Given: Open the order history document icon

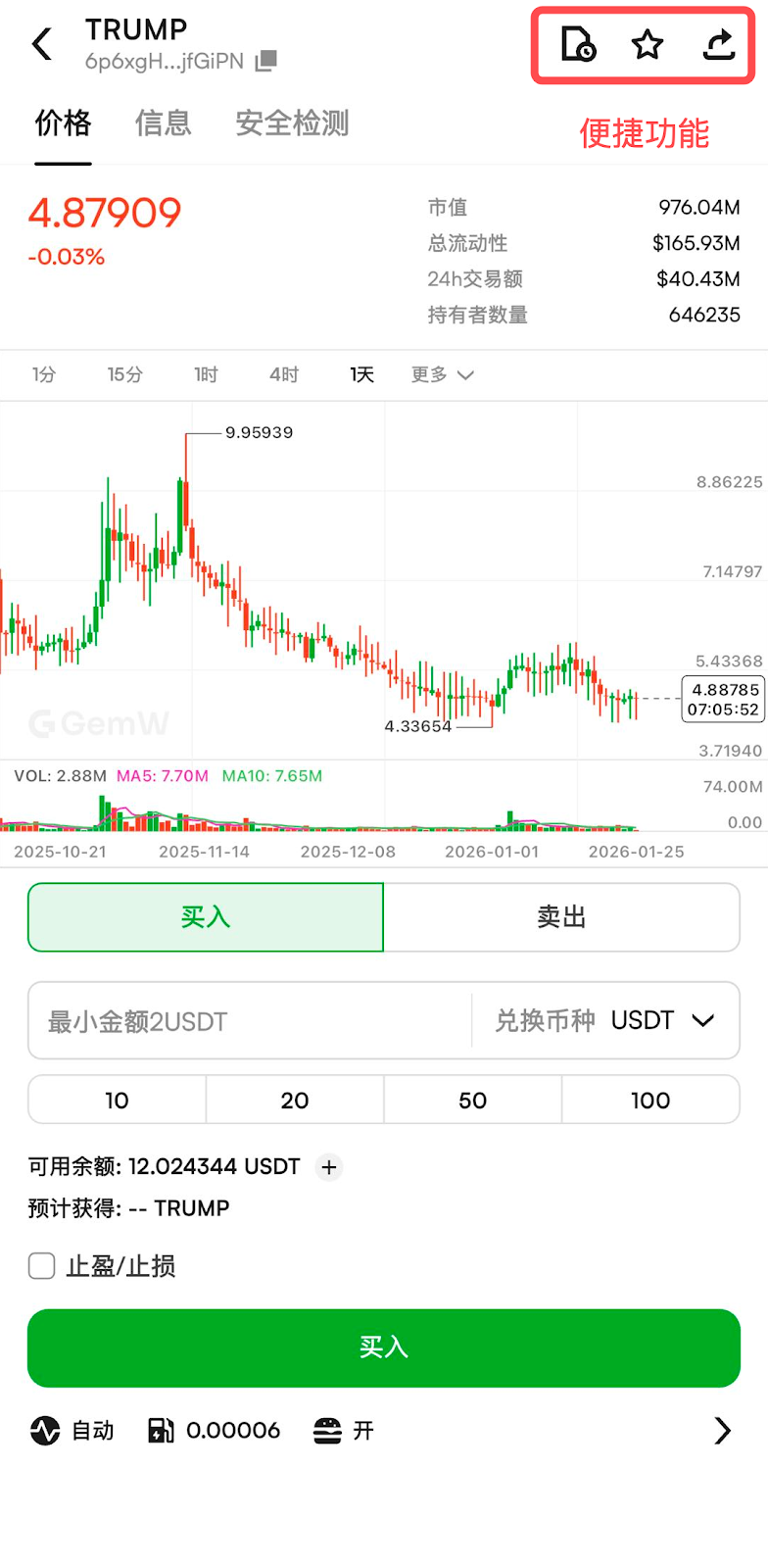Looking at the screenshot, I should [578, 45].
